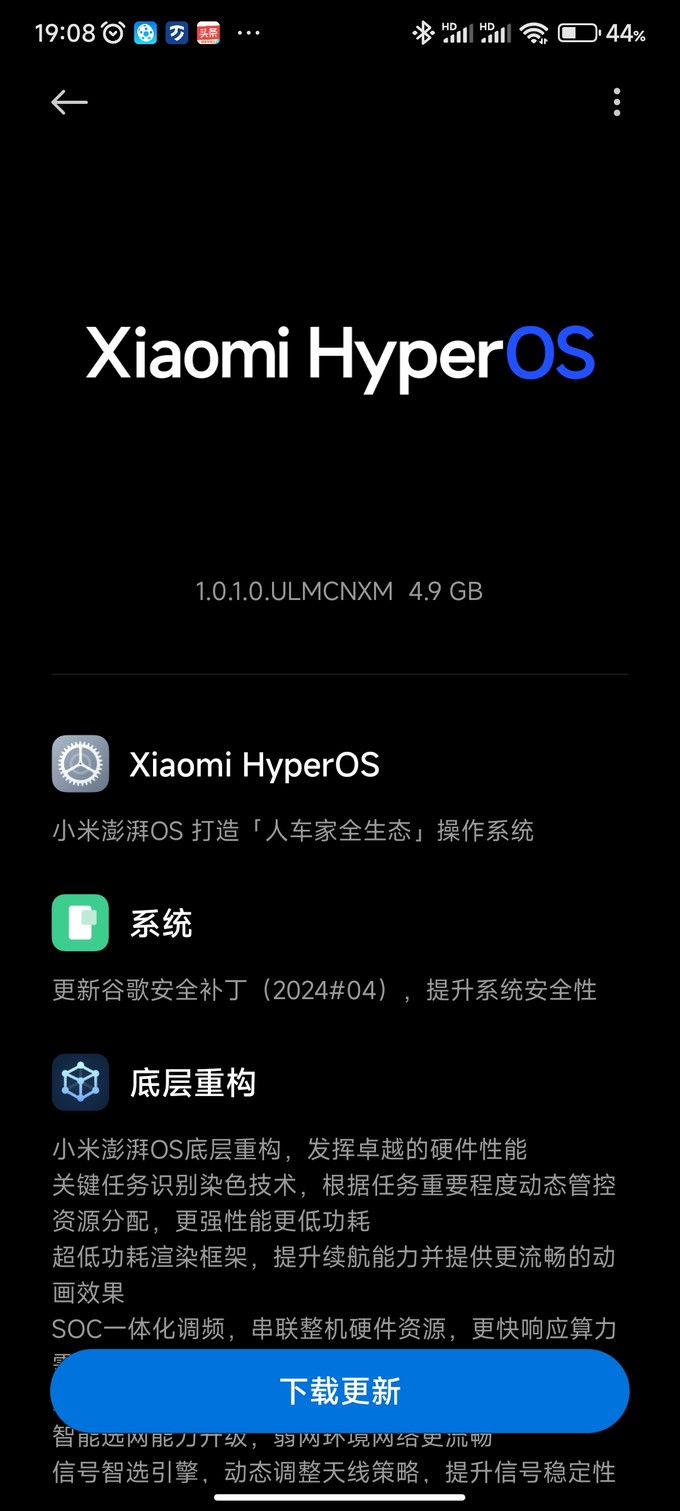Go back using the top-left arrow
This screenshot has height=1511, width=680.
click(x=69, y=102)
